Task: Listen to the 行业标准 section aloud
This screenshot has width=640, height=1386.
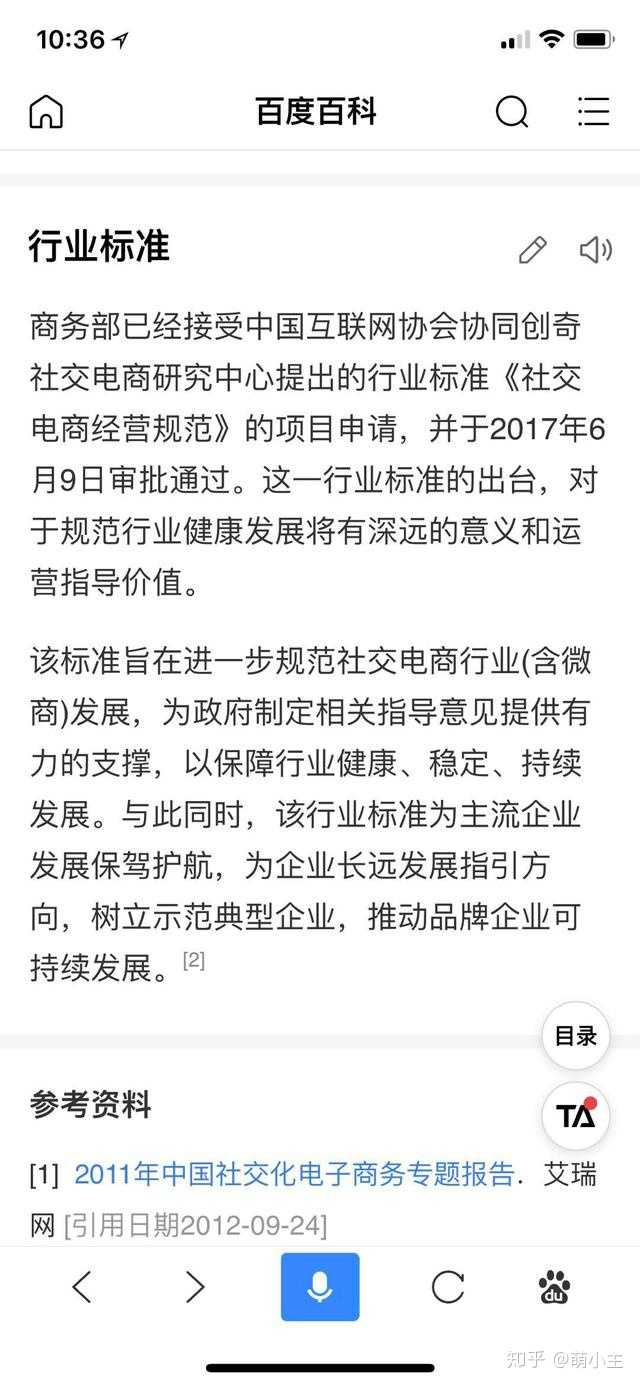Action: (595, 250)
